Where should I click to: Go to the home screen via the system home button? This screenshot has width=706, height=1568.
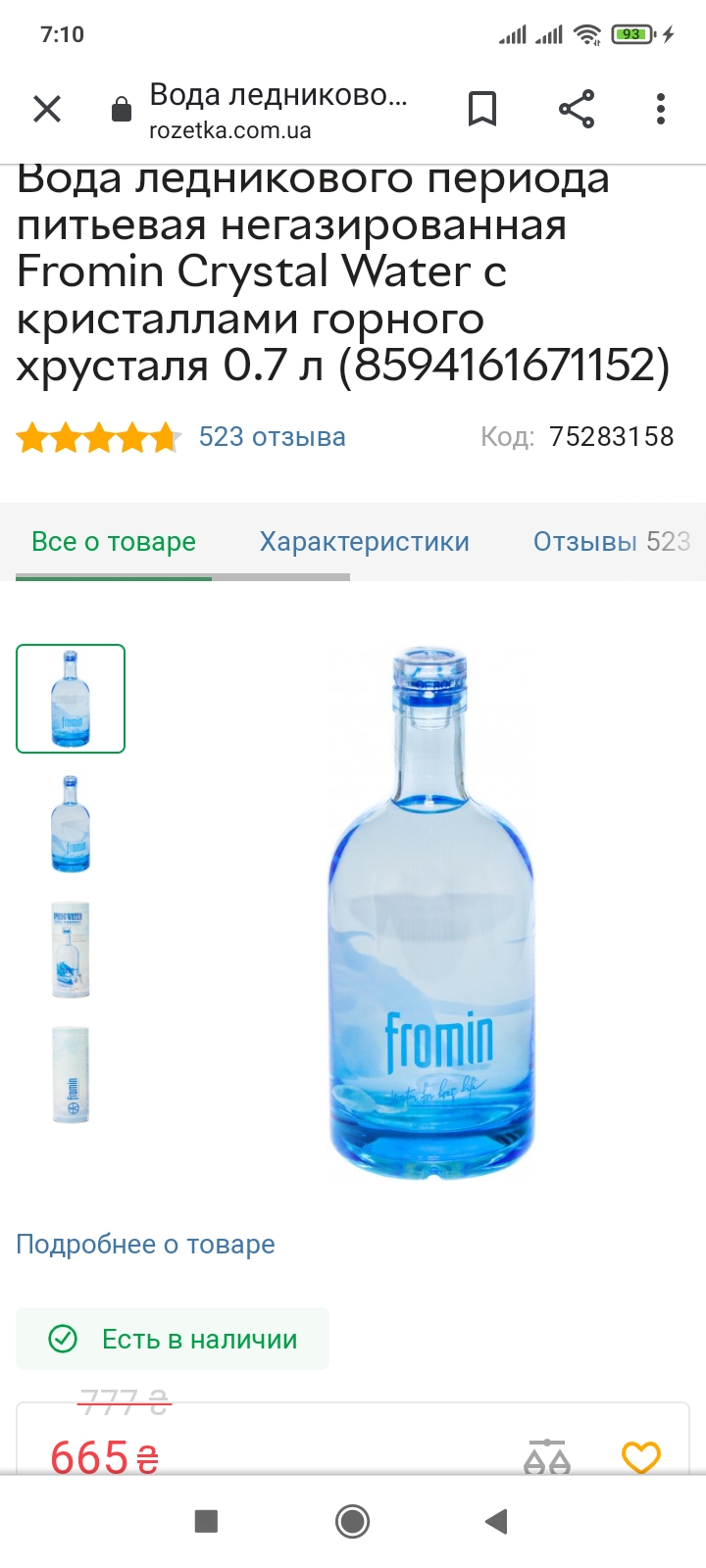pos(352,1521)
